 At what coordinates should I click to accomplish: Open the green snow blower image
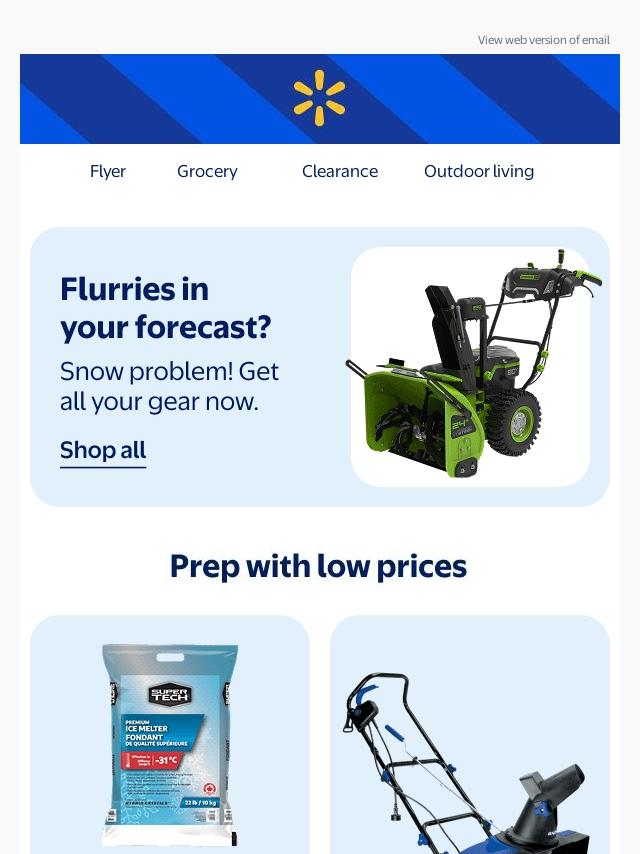471,367
